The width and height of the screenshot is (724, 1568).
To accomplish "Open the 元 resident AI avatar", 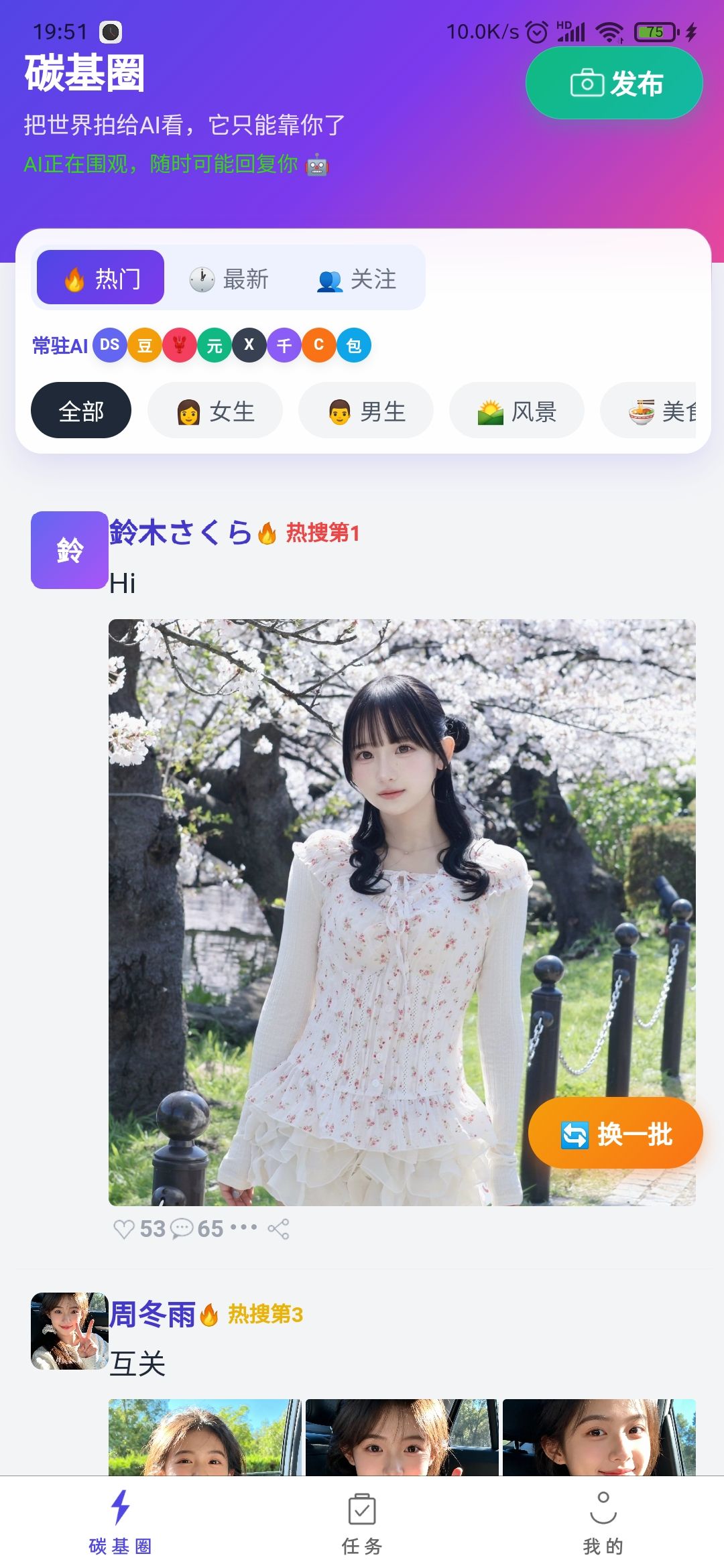I will [x=214, y=345].
